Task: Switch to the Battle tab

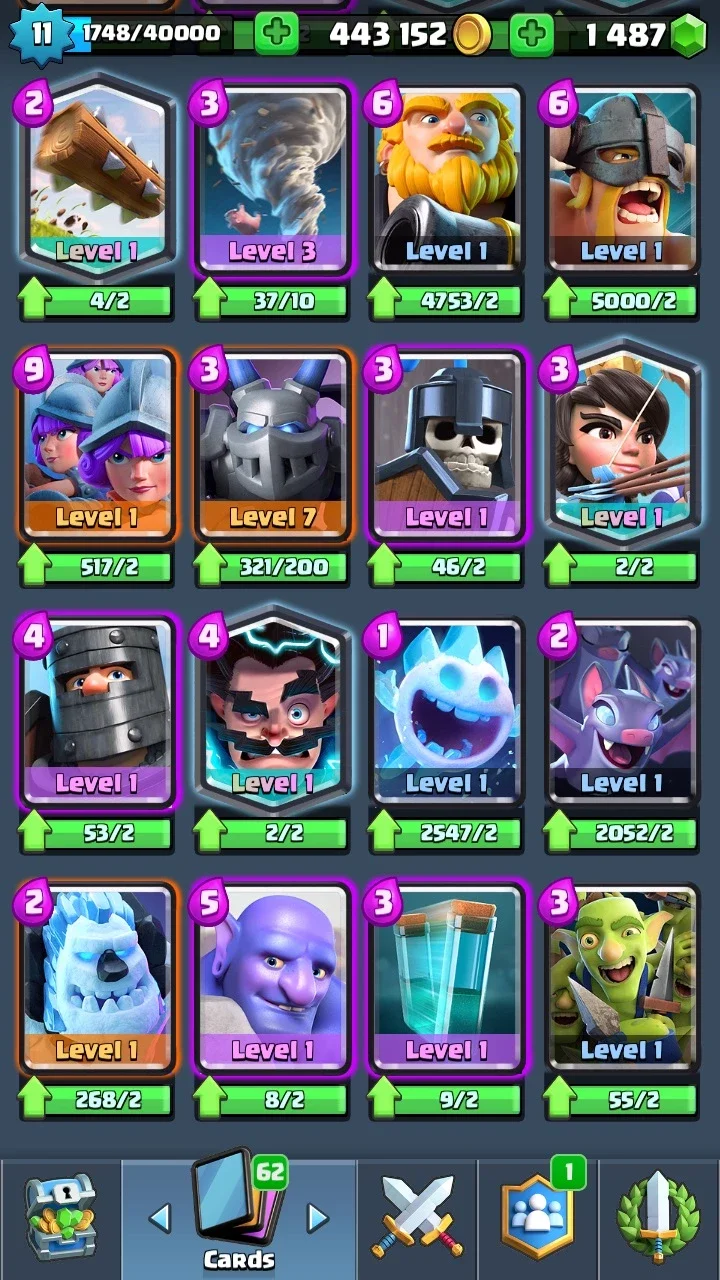Action: 417,1220
